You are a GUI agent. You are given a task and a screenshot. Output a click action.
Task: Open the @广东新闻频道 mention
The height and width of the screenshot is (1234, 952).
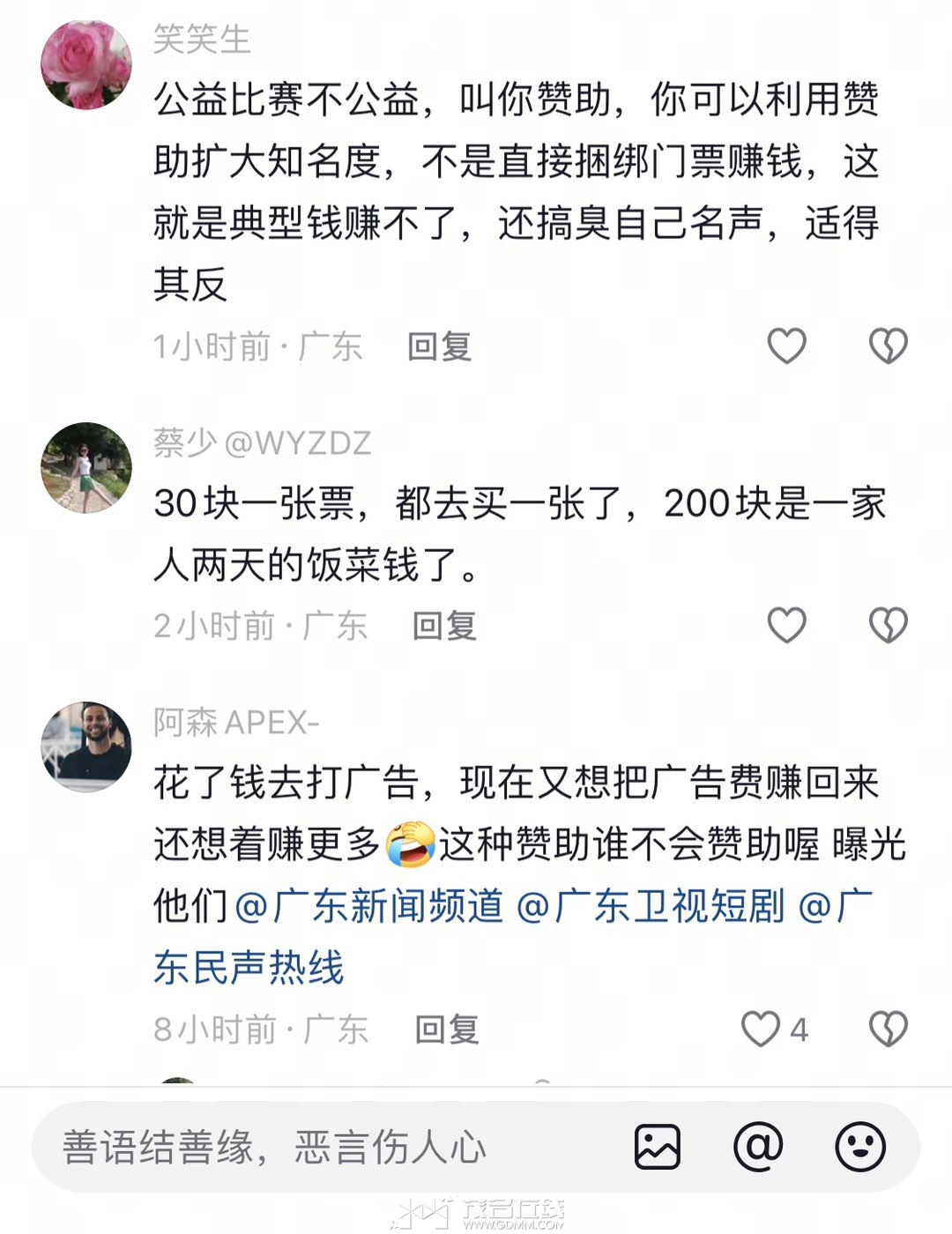pyautogui.click(x=368, y=906)
